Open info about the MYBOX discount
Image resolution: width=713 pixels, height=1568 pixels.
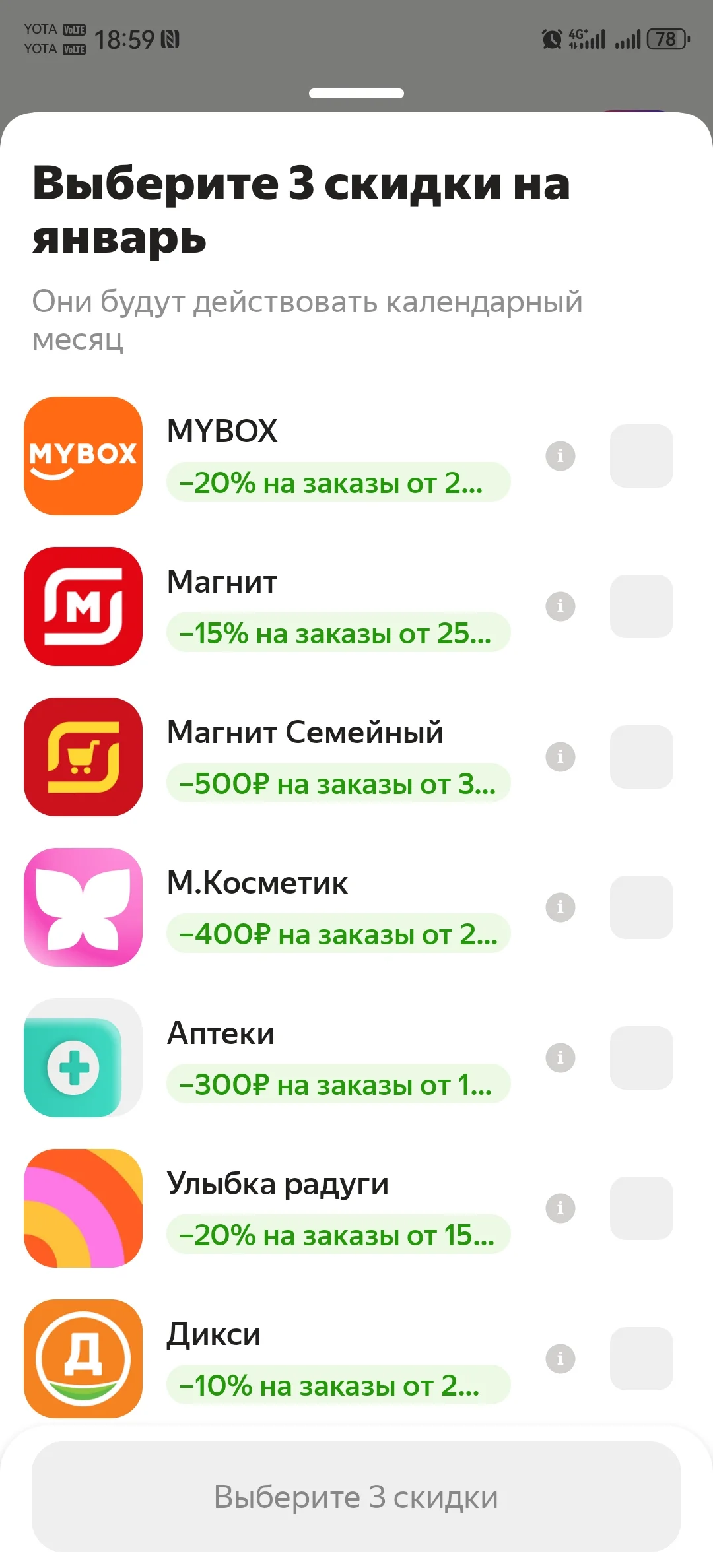coord(560,456)
